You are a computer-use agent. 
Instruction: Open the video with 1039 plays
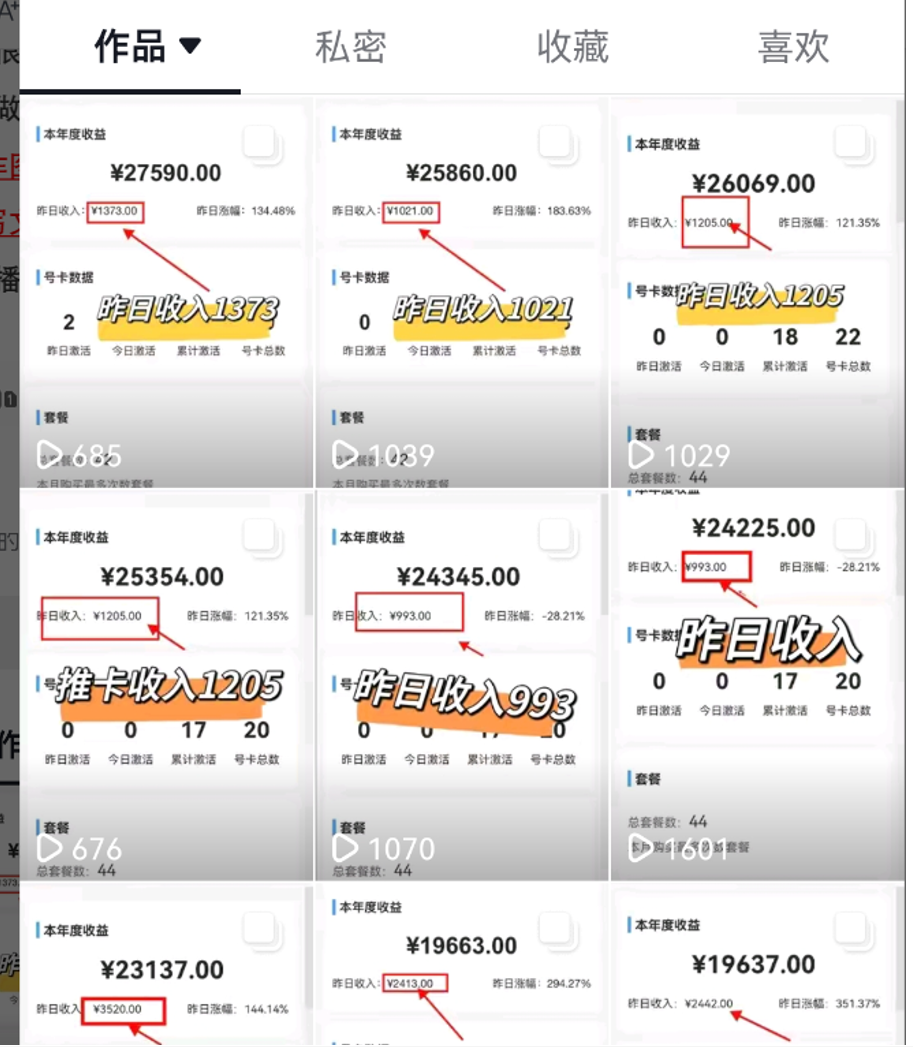tap(461, 292)
